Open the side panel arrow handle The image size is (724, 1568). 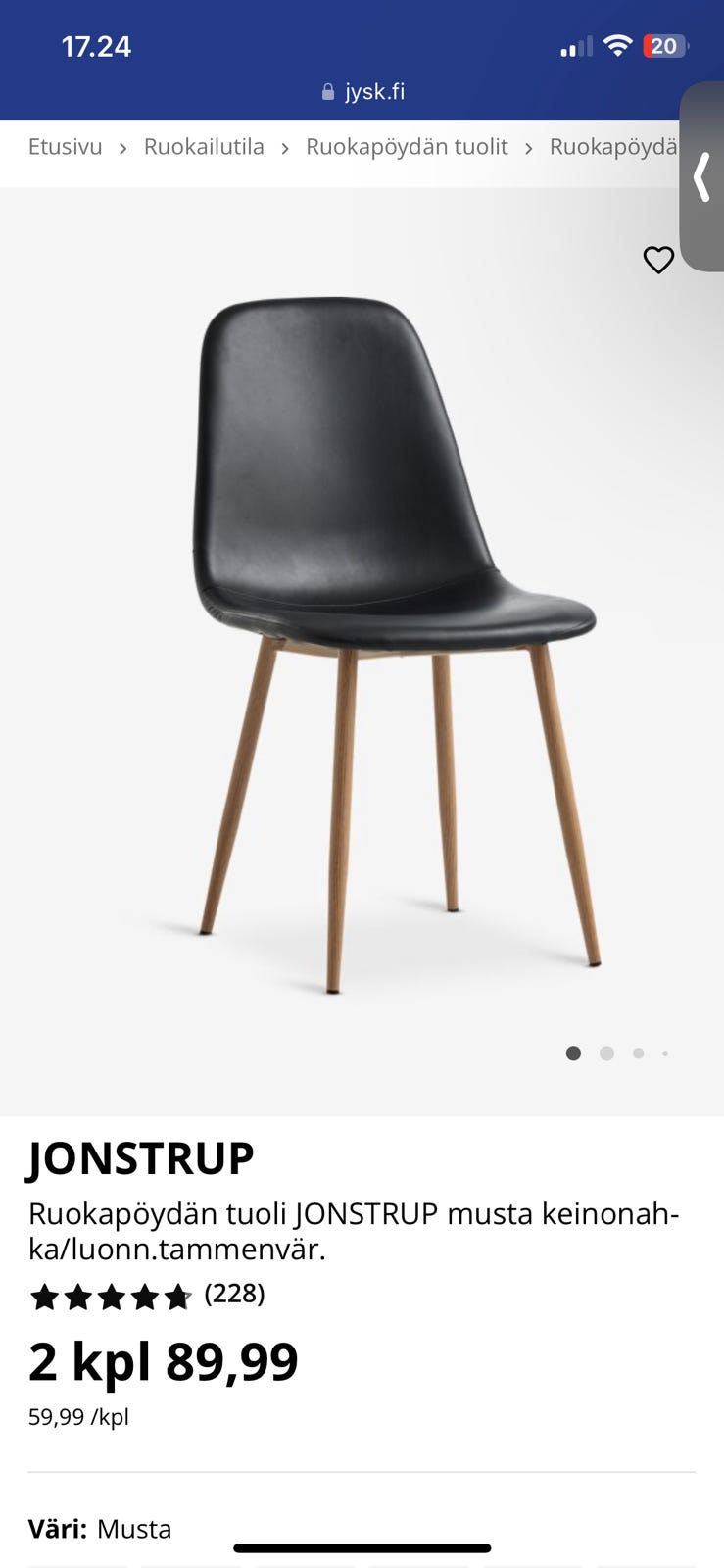[701, 177]
